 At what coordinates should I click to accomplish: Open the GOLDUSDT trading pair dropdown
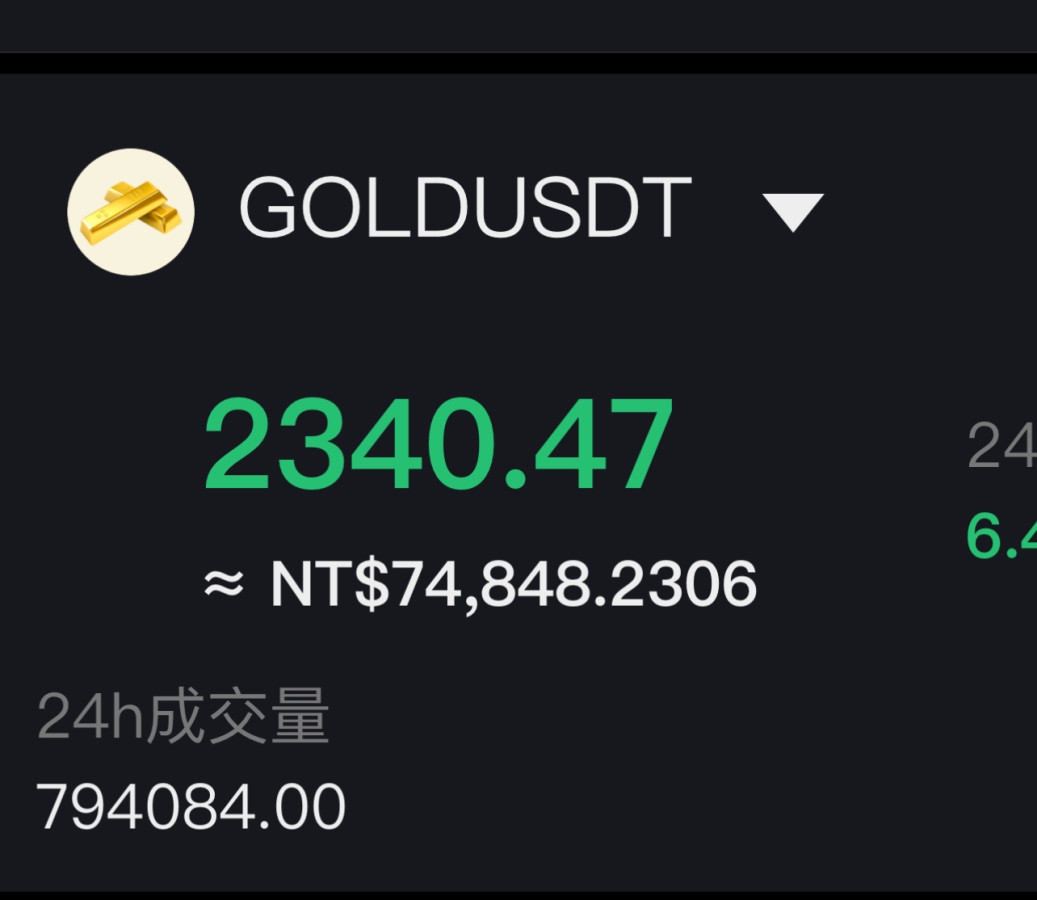click(x=792, y=212)
